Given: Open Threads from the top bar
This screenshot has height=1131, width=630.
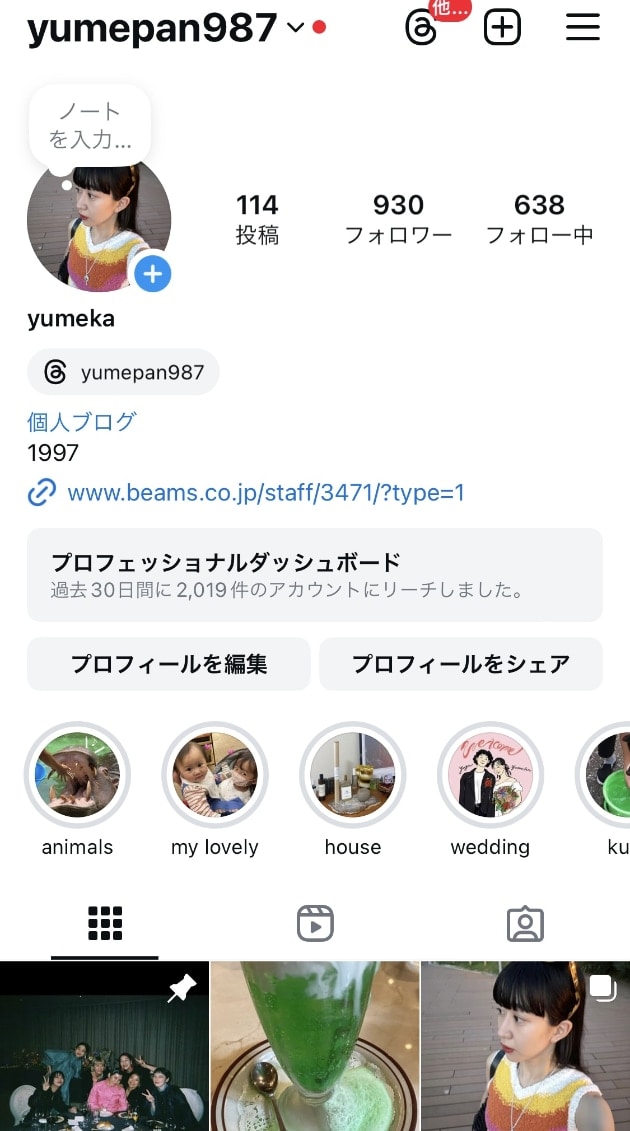Looking at the screenshot, I should pos(422,28).
